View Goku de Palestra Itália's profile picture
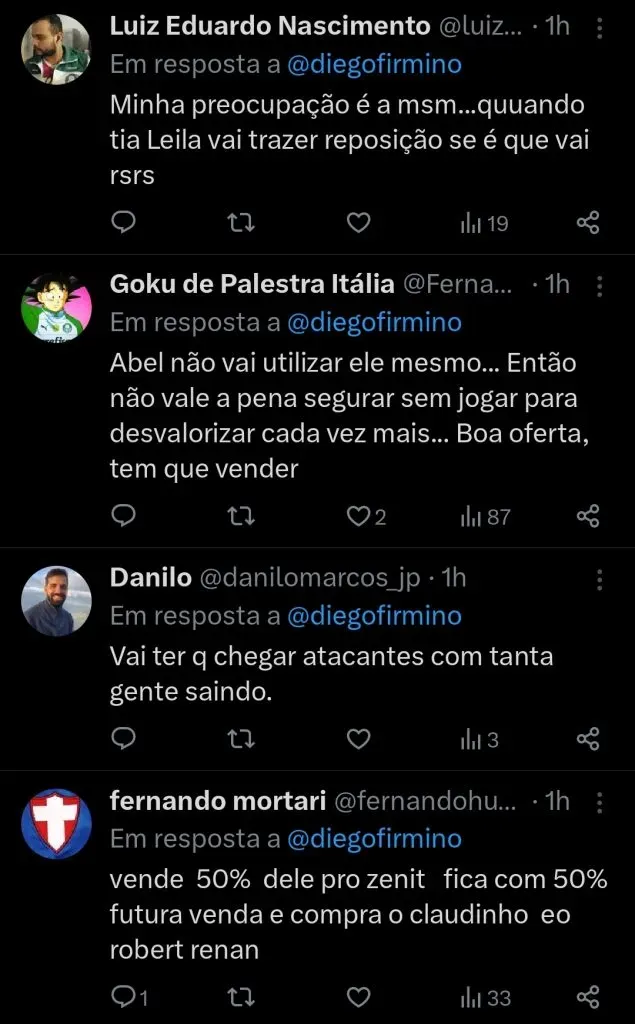 point(56,306)
